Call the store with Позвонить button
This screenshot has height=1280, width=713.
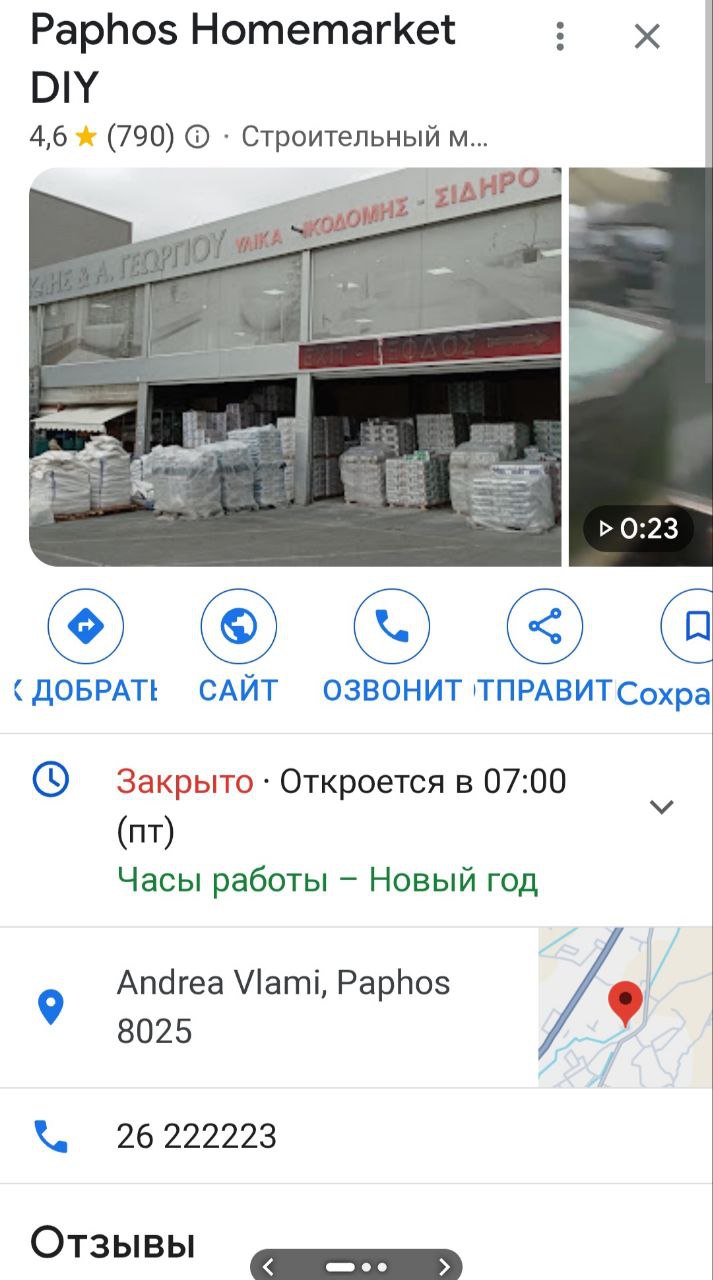point(391,627)
